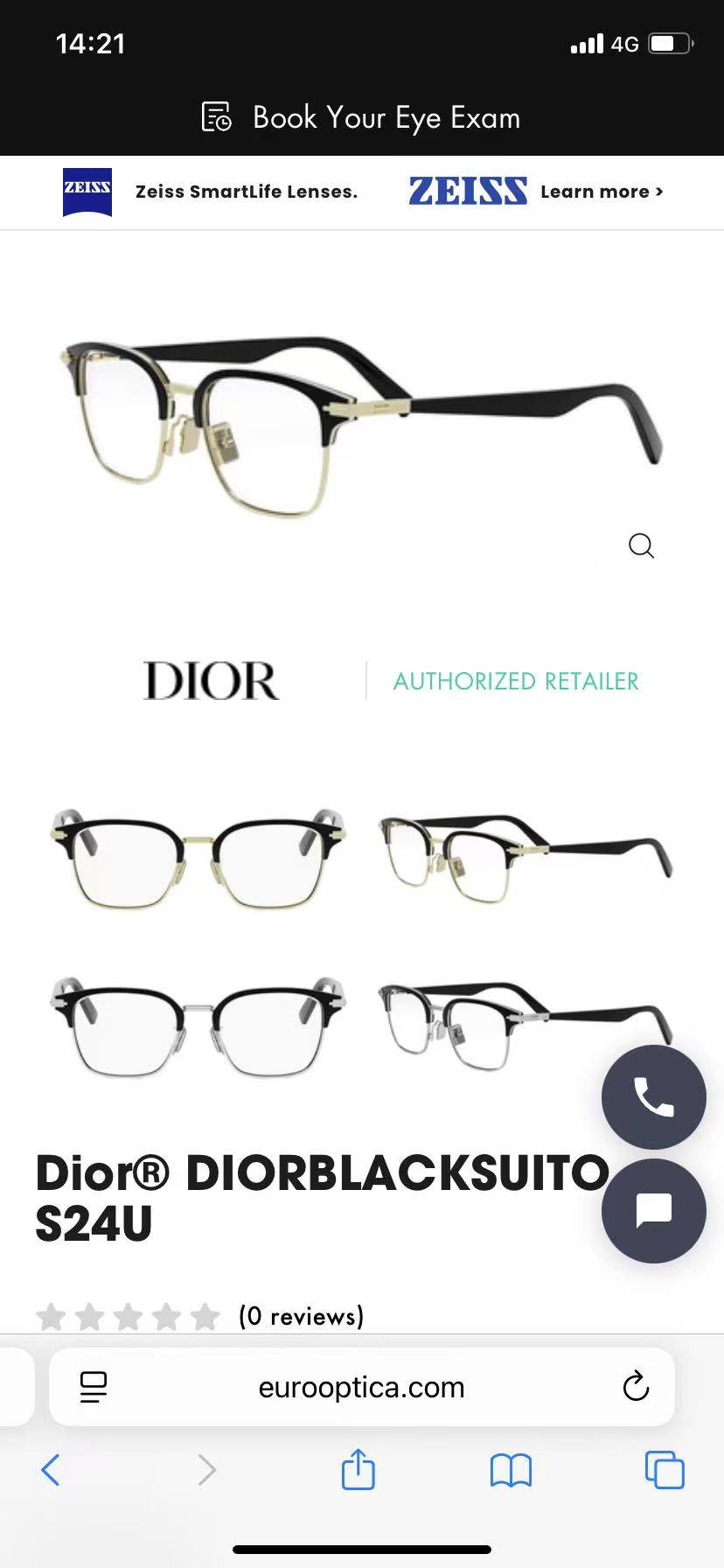Tap the page settings icon in address bar

click(x=94, y=1386)
